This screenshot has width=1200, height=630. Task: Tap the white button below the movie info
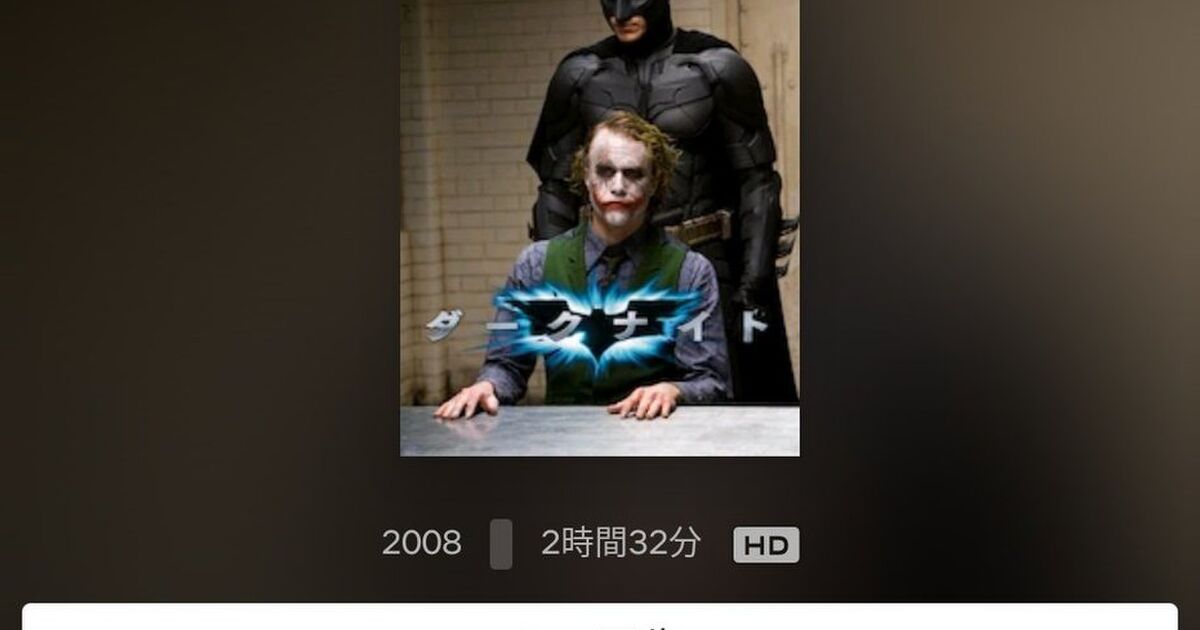(600, 617)
